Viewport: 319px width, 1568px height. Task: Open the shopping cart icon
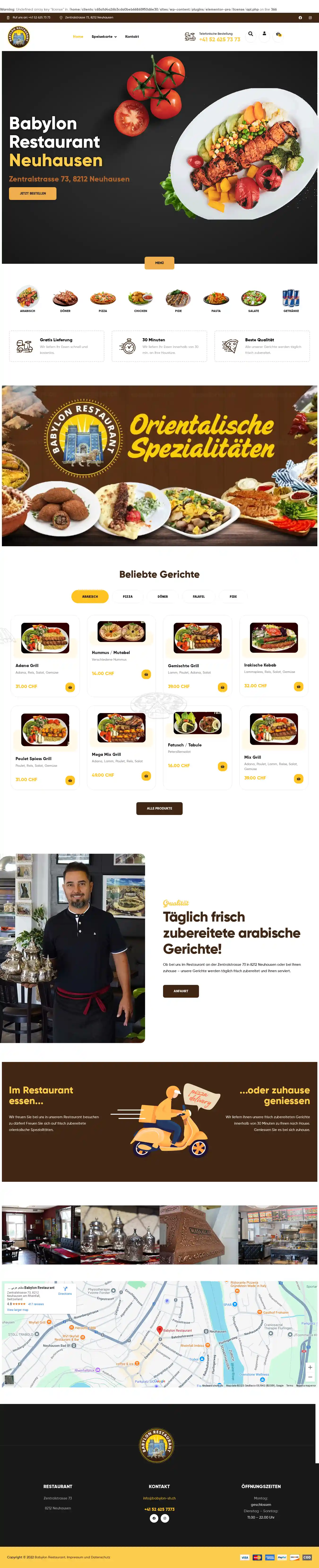coord(278,34)
